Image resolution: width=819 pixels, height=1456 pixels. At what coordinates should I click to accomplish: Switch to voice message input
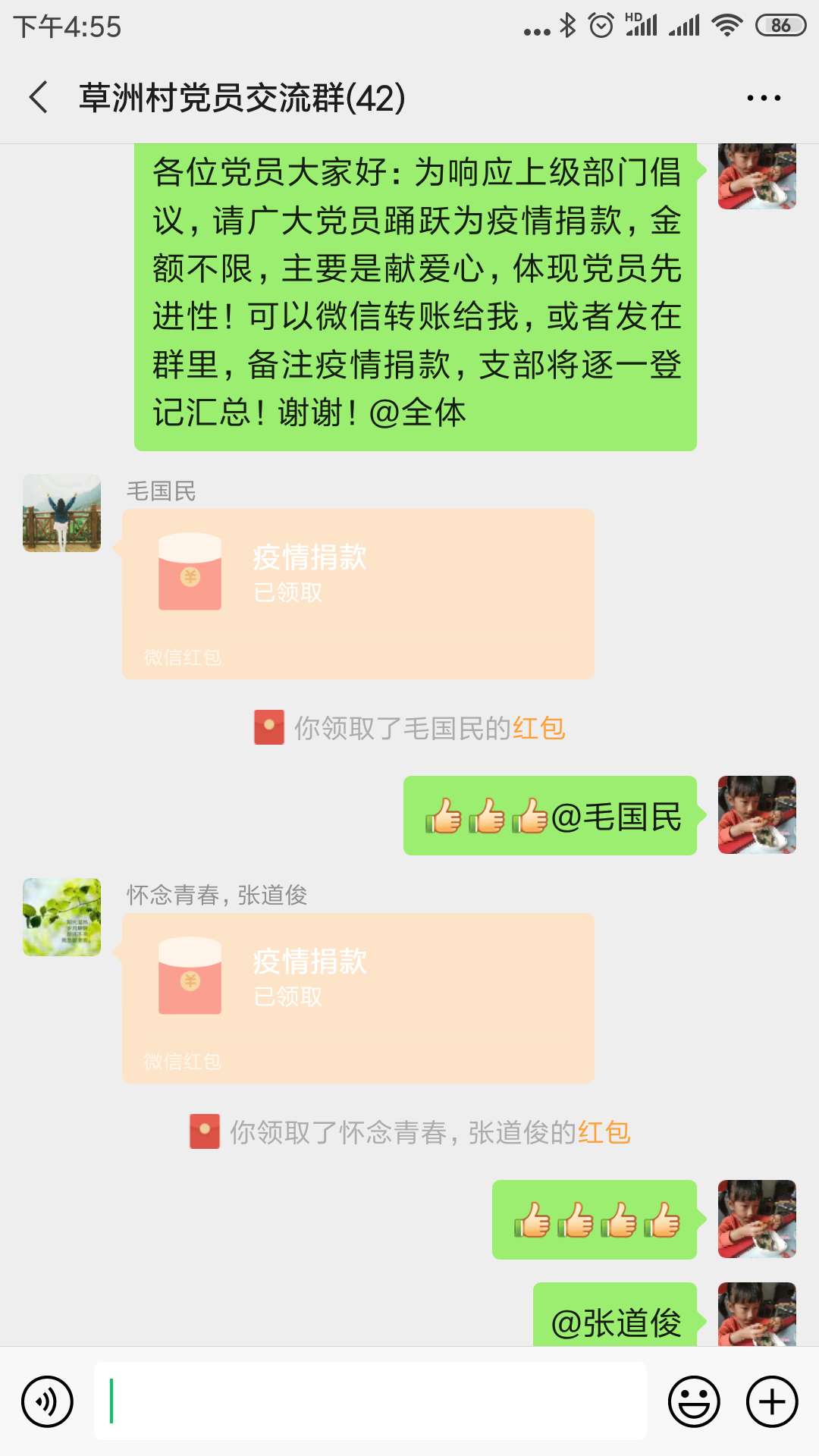click(48, 1401)
